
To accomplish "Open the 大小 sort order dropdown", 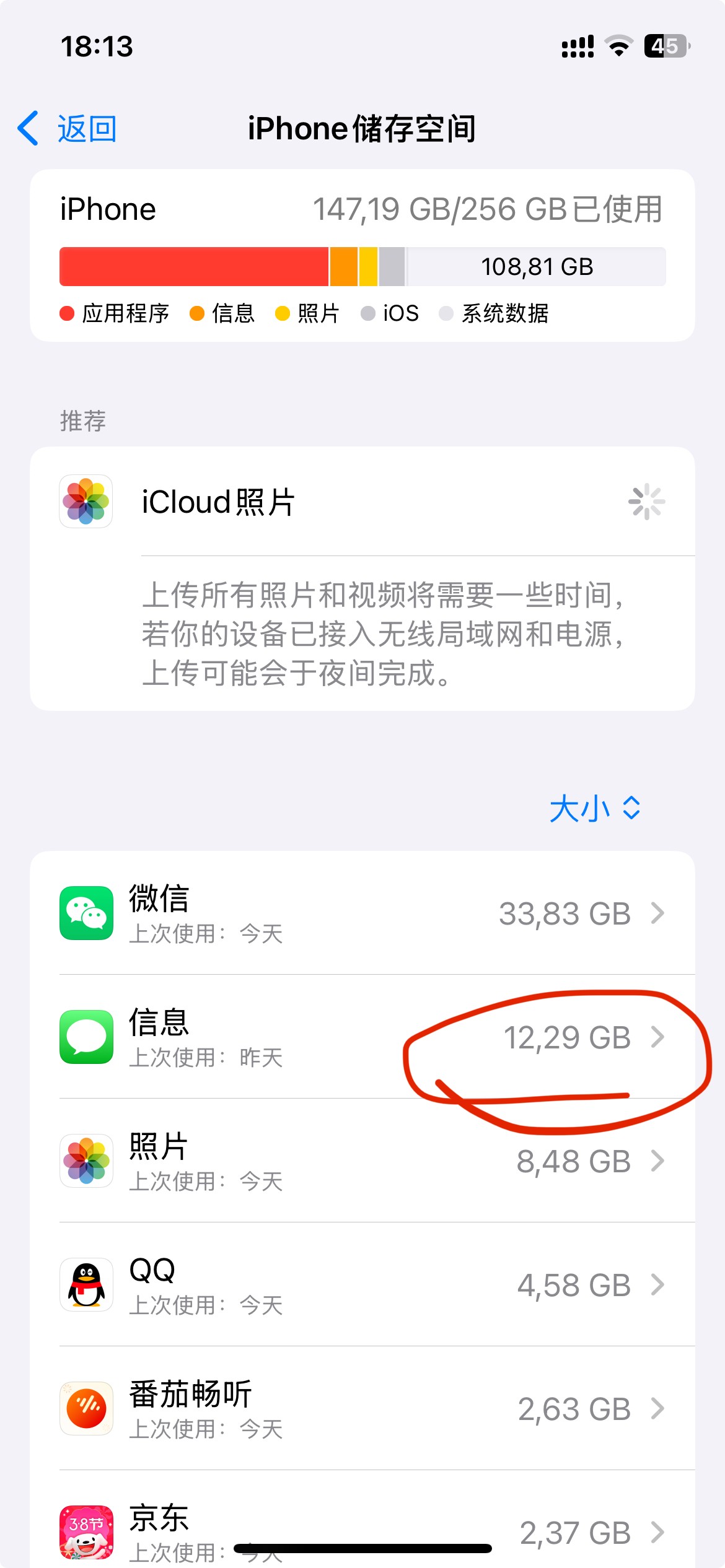I will (x=594, y=808).
